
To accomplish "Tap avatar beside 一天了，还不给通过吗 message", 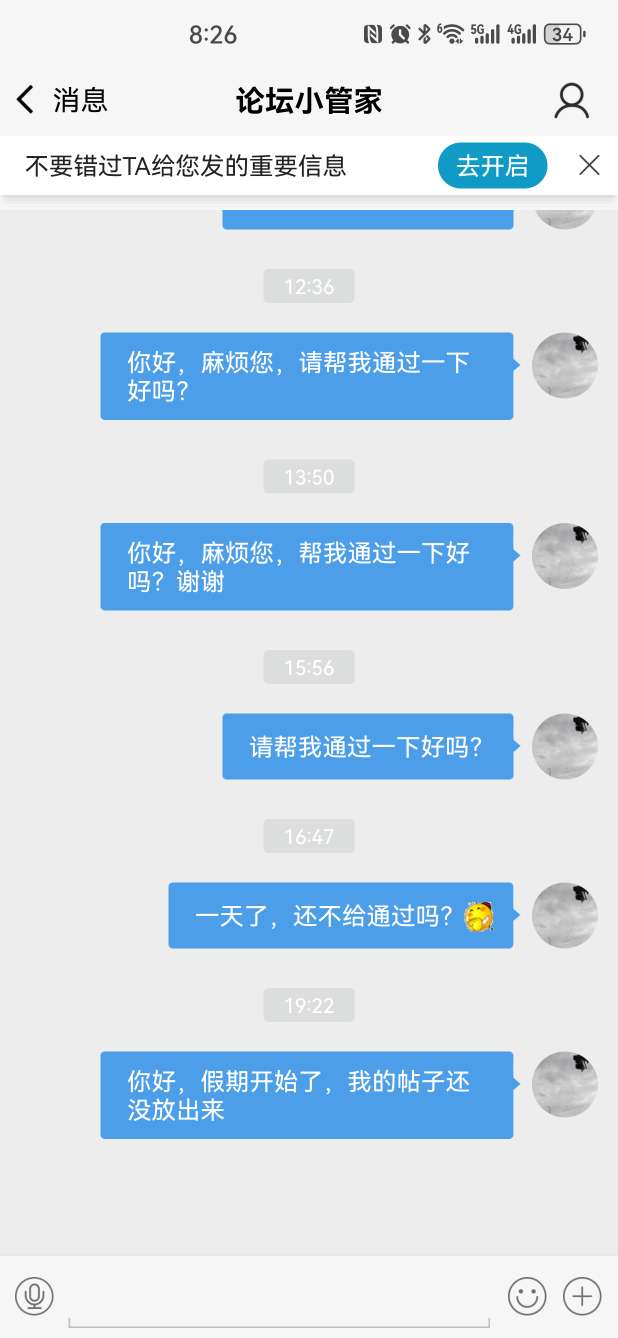I will tap(565, 915).
